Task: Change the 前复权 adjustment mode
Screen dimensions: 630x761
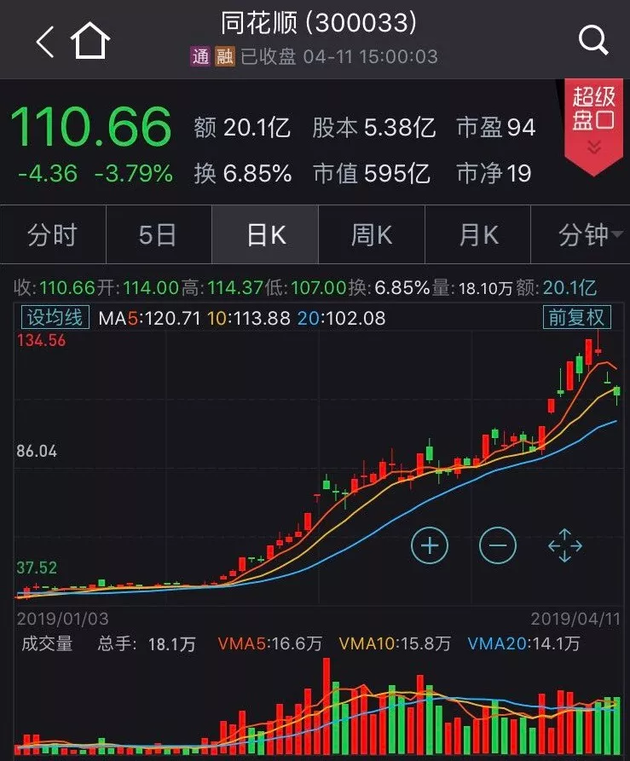Action: (x=576, y=318)
